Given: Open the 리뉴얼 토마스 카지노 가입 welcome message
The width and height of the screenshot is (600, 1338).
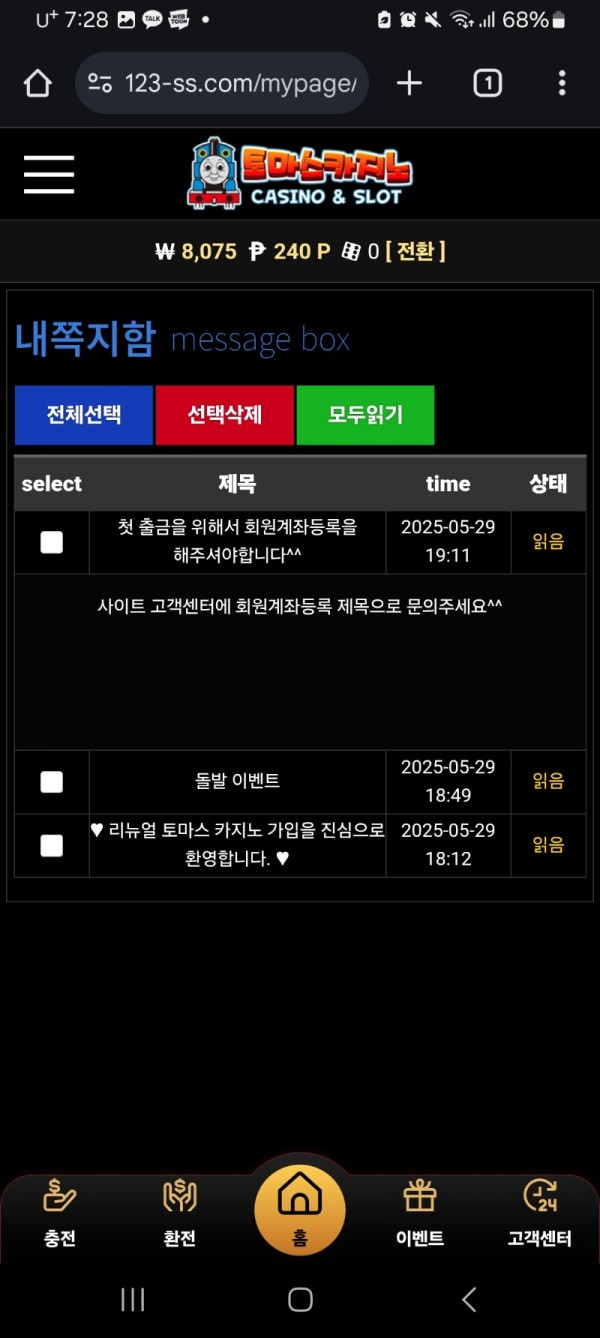Looking at the screenshot, I should click(238, 845).
